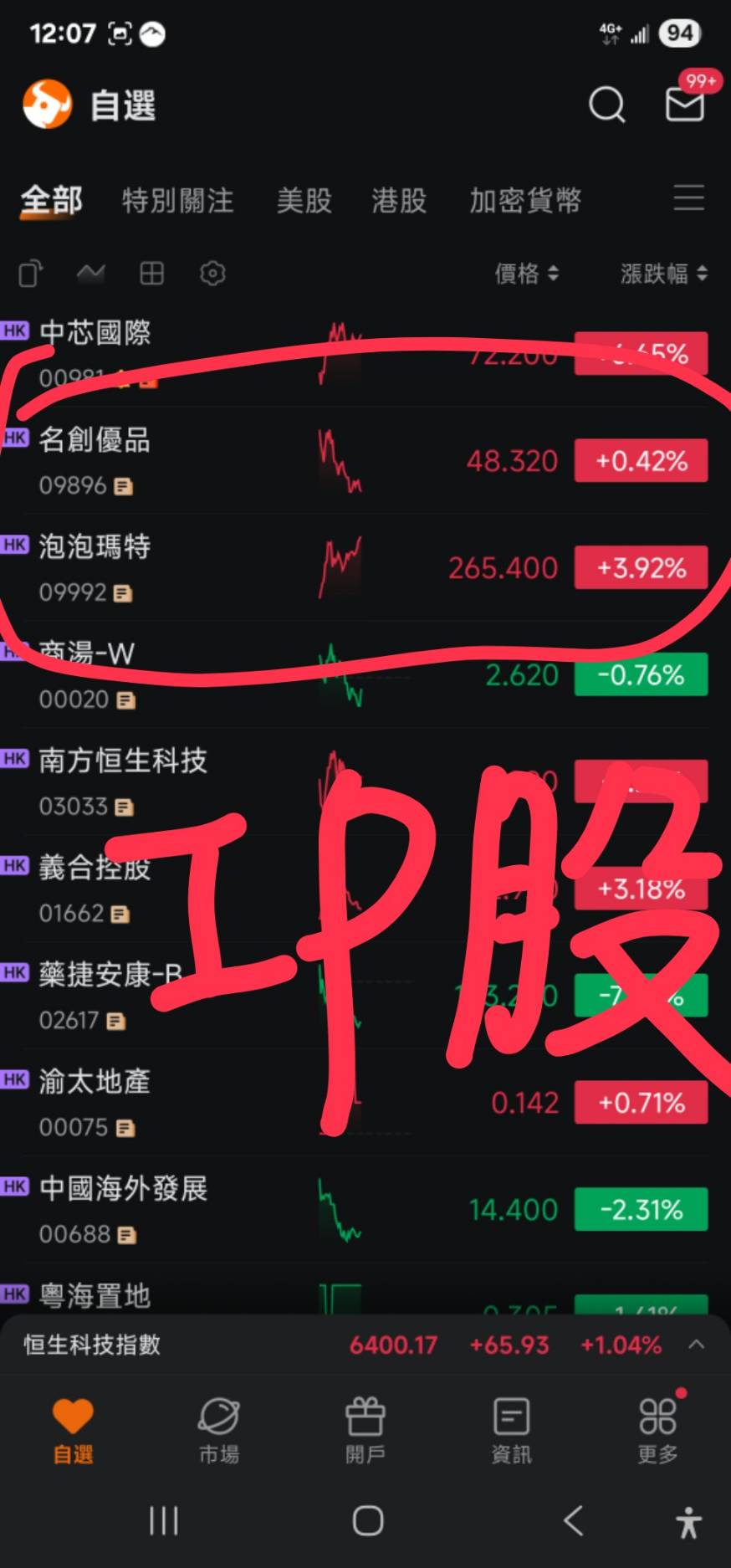Switch to the 美股 tab

click(304, 201)
